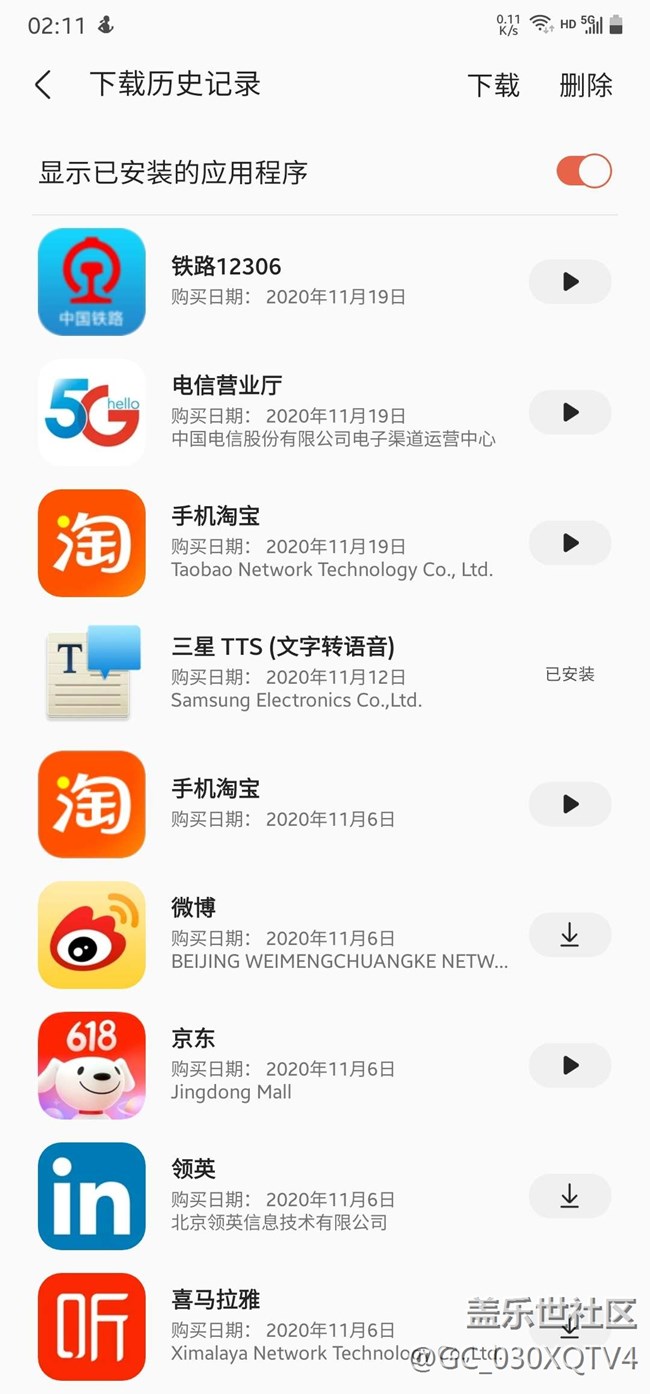Tap the 删除 action in top bar
The height and width of the screenshot is (1394, 650).
585,85
